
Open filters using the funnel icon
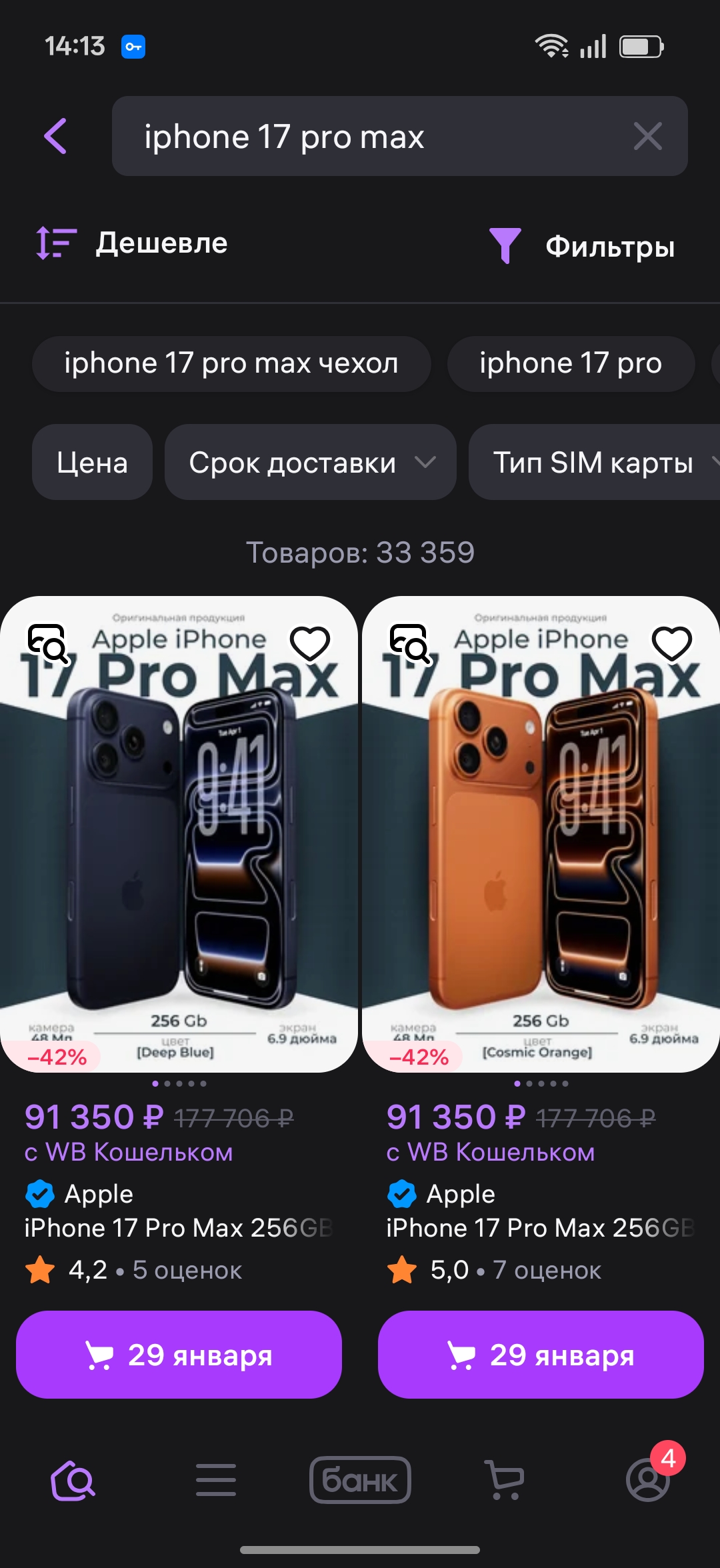point(508,245)
